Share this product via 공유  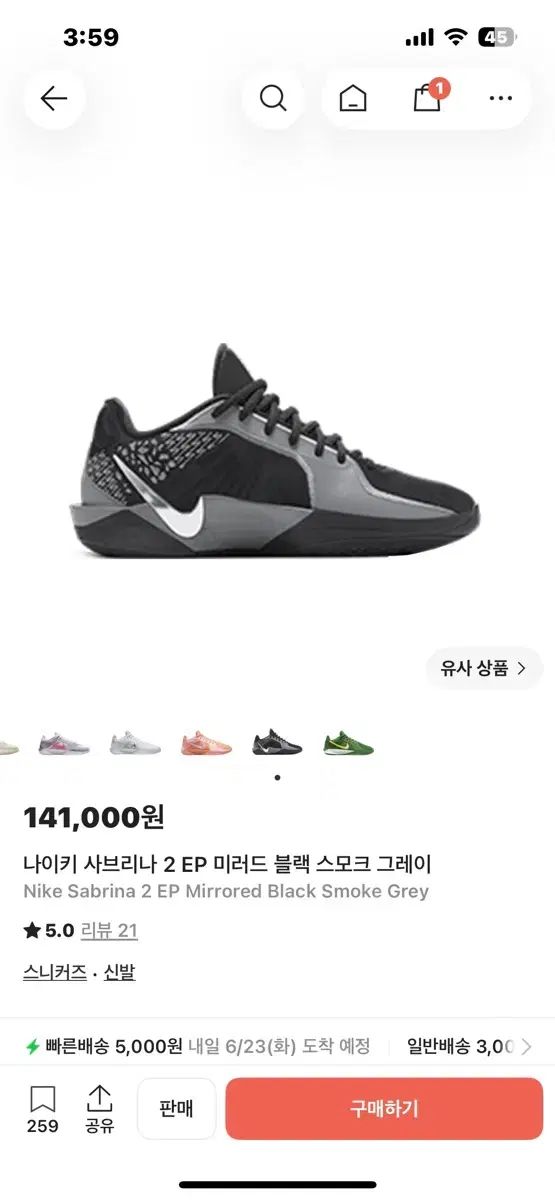coord(99,1109)
